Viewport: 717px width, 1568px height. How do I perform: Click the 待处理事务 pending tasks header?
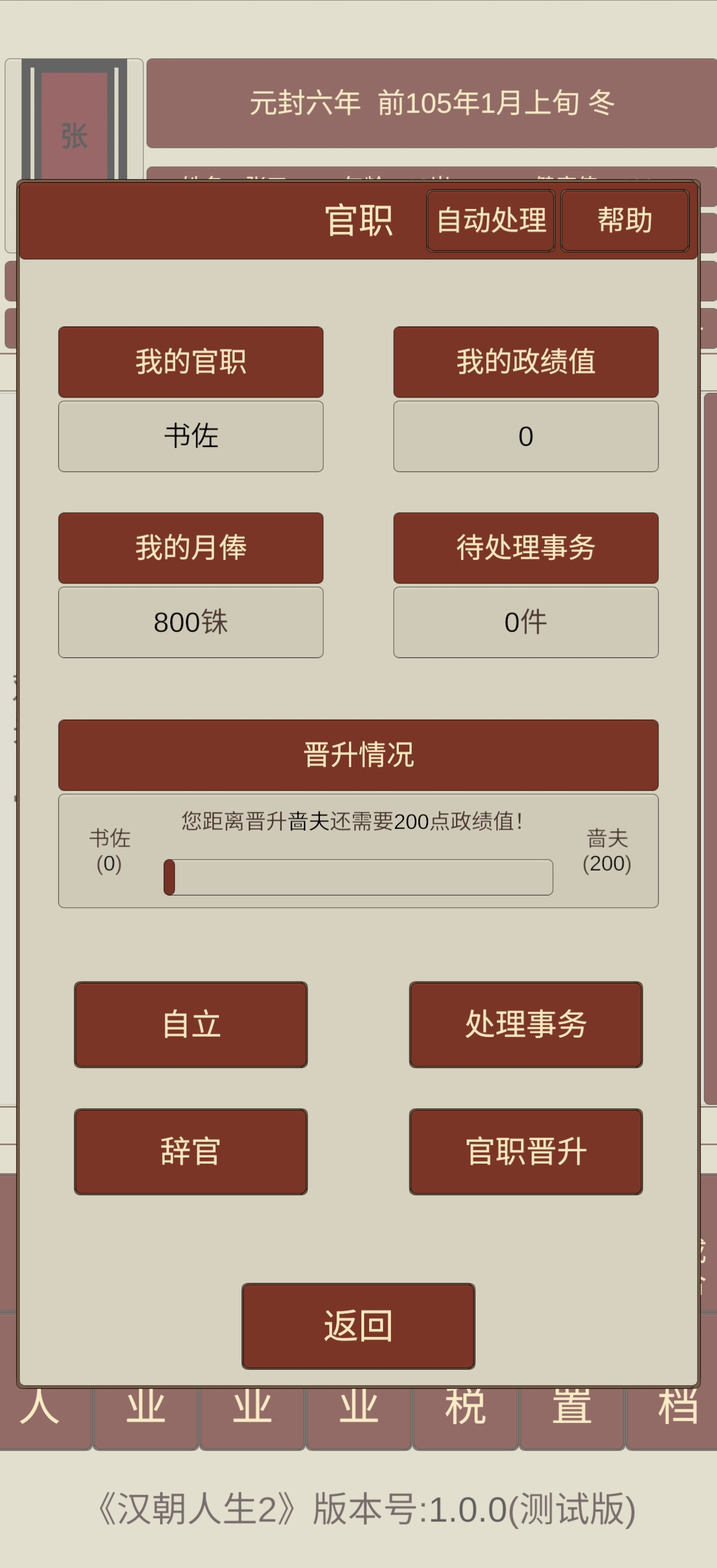click(526, 548)
